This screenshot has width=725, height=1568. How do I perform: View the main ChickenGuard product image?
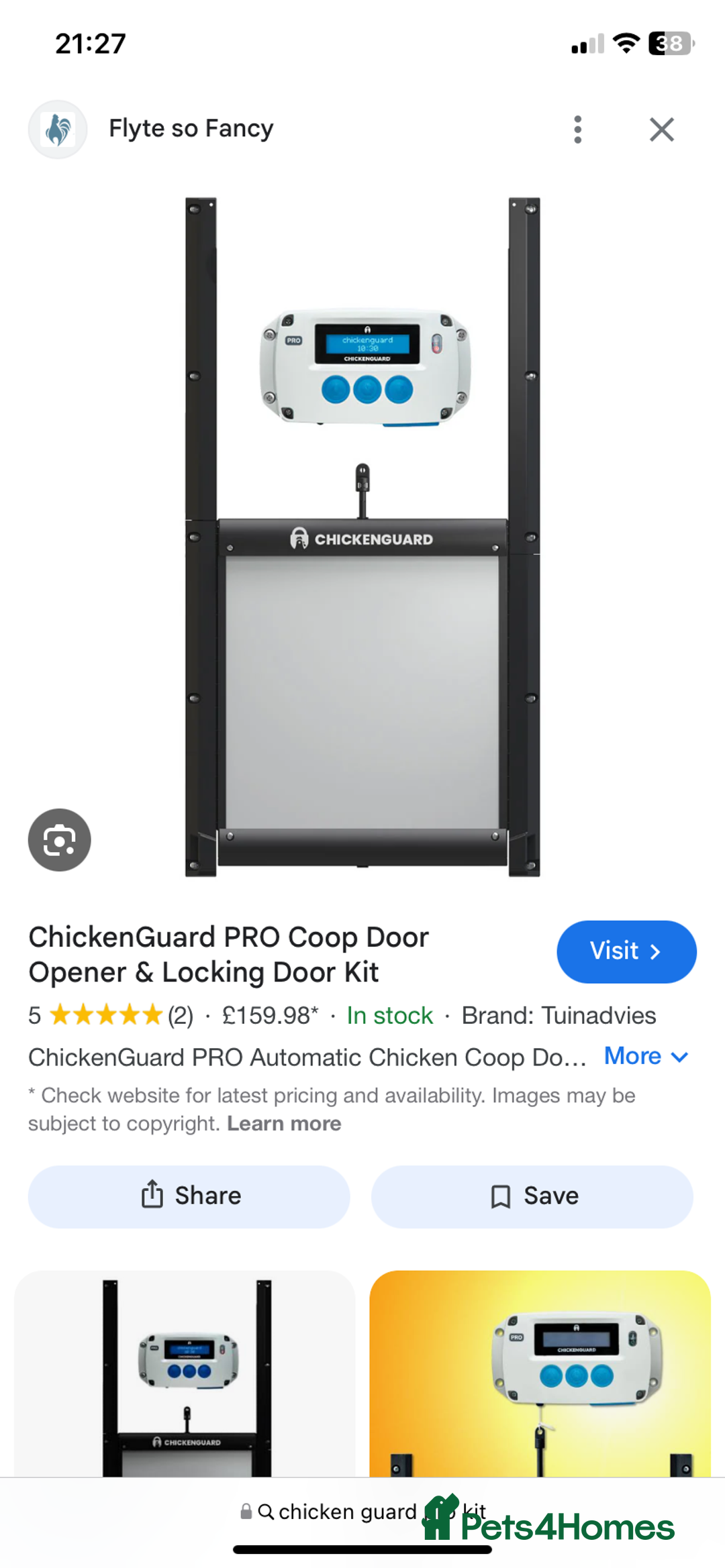click(362, 537)
